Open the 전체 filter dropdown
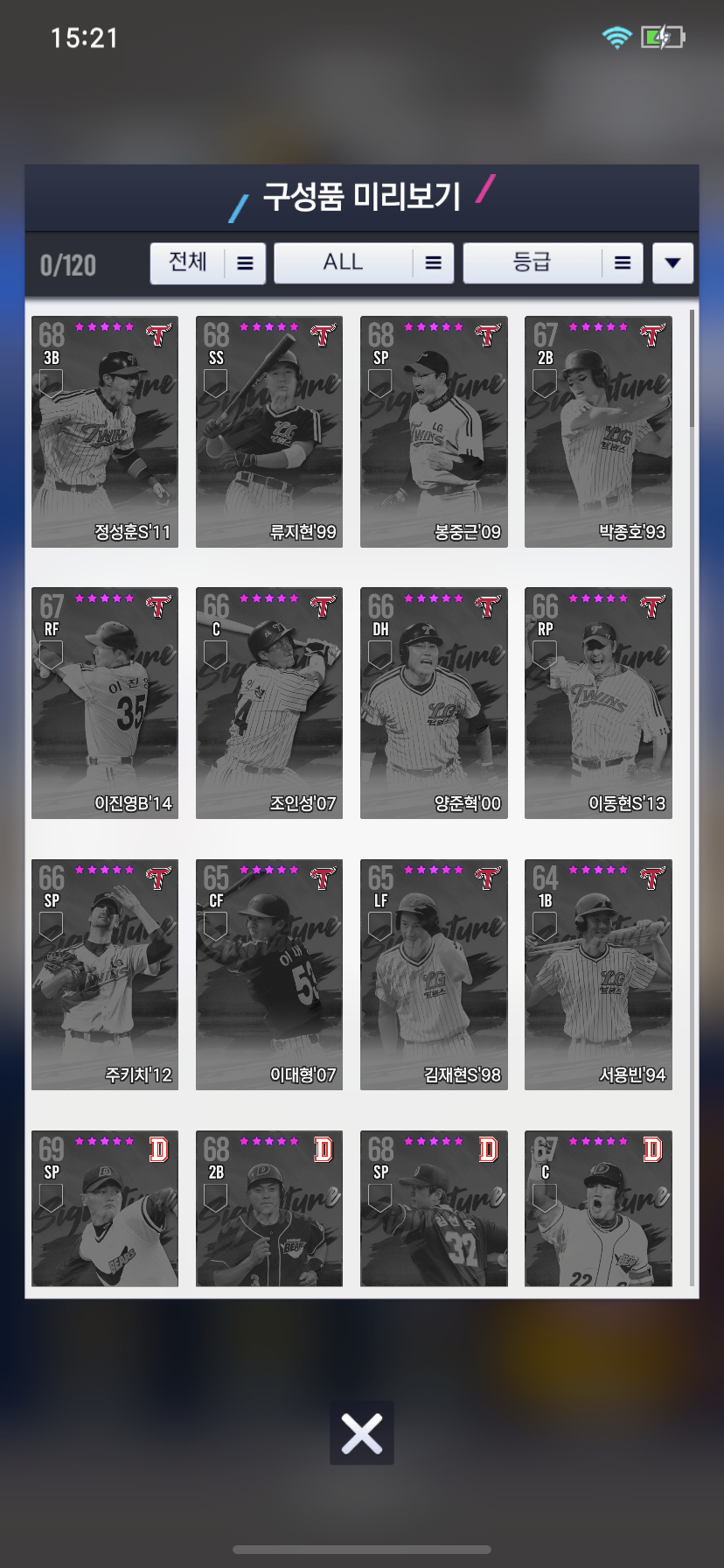724x1568 pixels. click(x=207, y=263)
